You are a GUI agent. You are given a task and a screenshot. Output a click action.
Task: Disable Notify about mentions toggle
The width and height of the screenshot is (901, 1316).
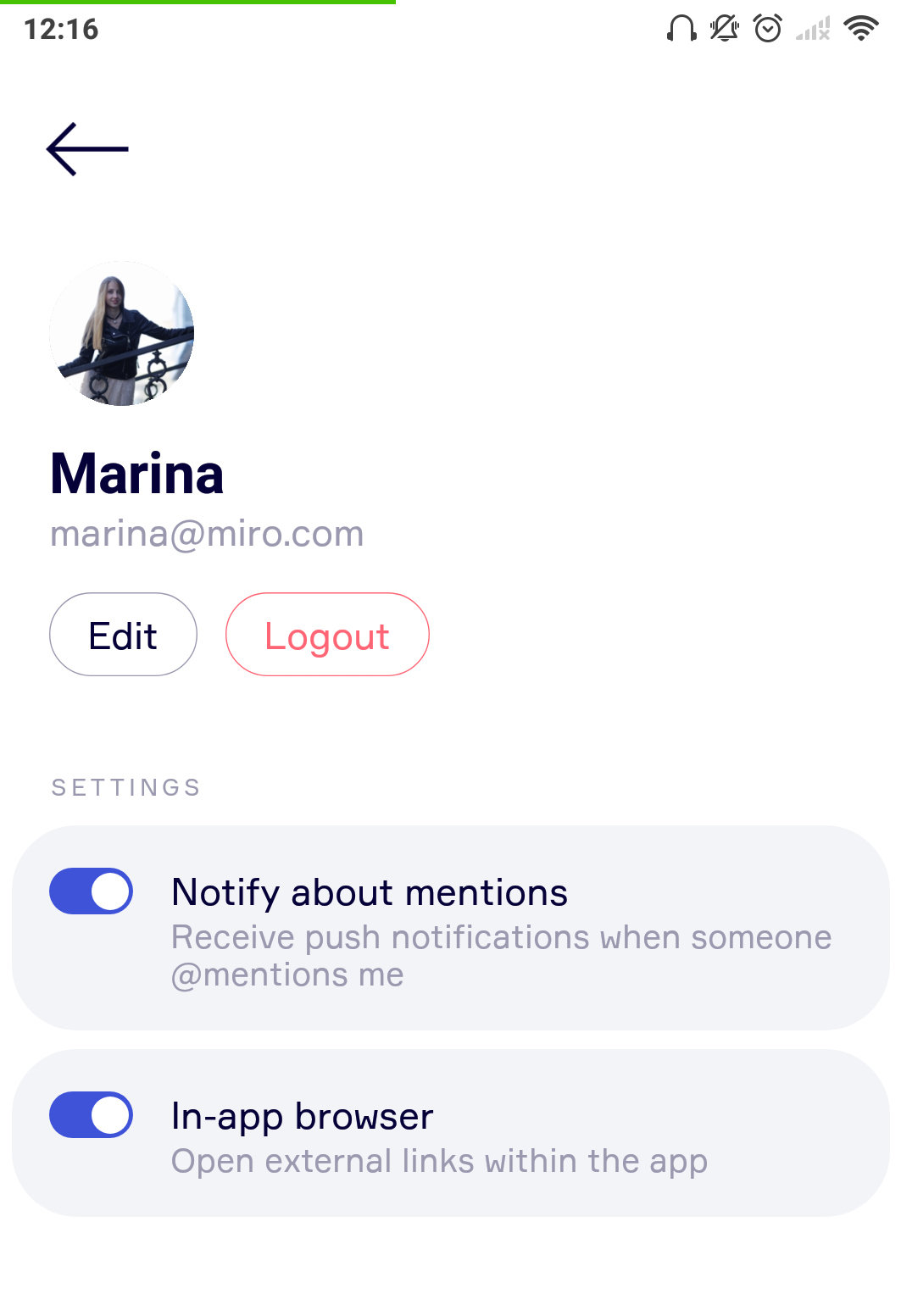[x=92, y=891]
